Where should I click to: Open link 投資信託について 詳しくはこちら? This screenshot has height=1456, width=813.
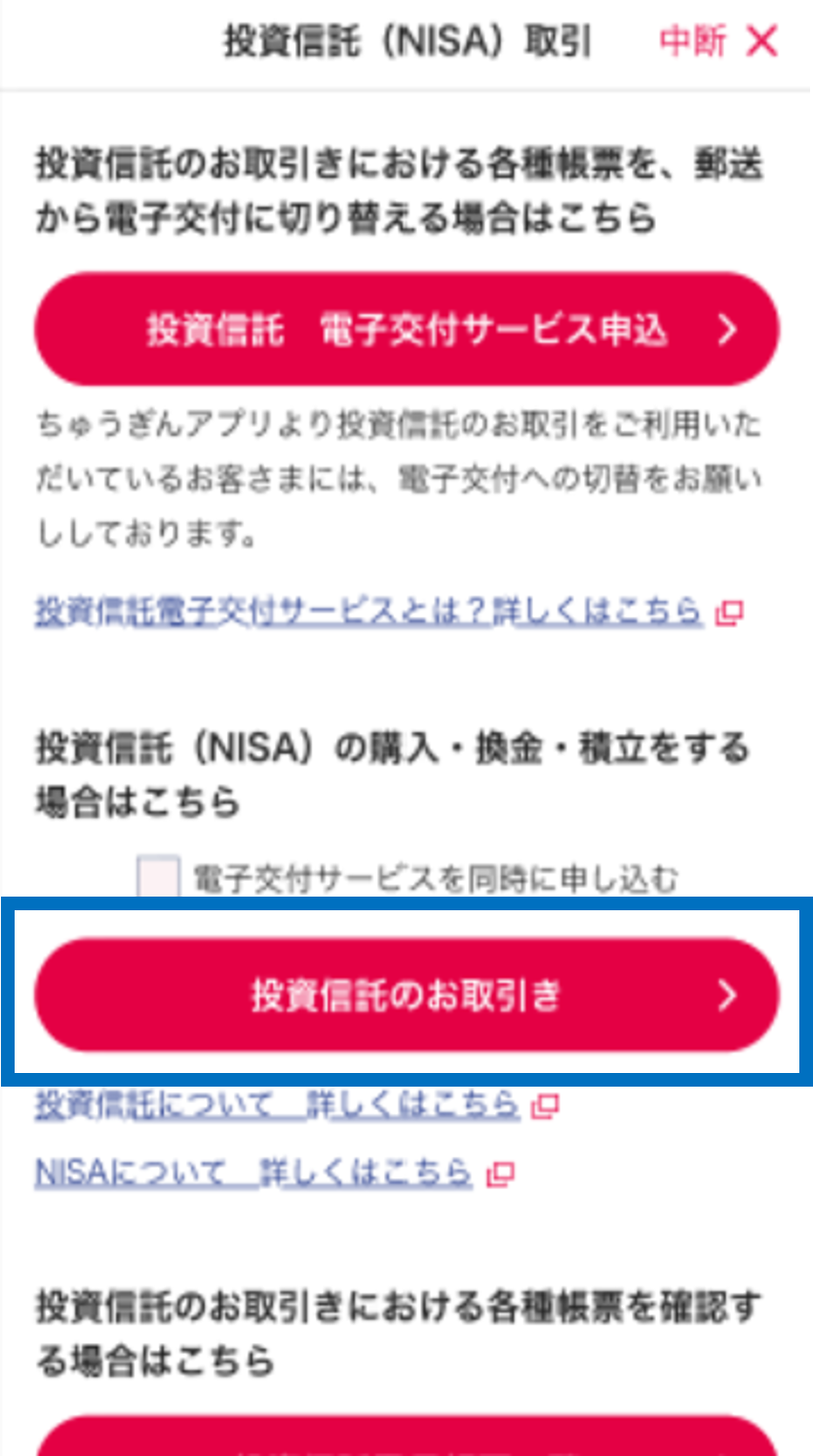coord(278,1105)
